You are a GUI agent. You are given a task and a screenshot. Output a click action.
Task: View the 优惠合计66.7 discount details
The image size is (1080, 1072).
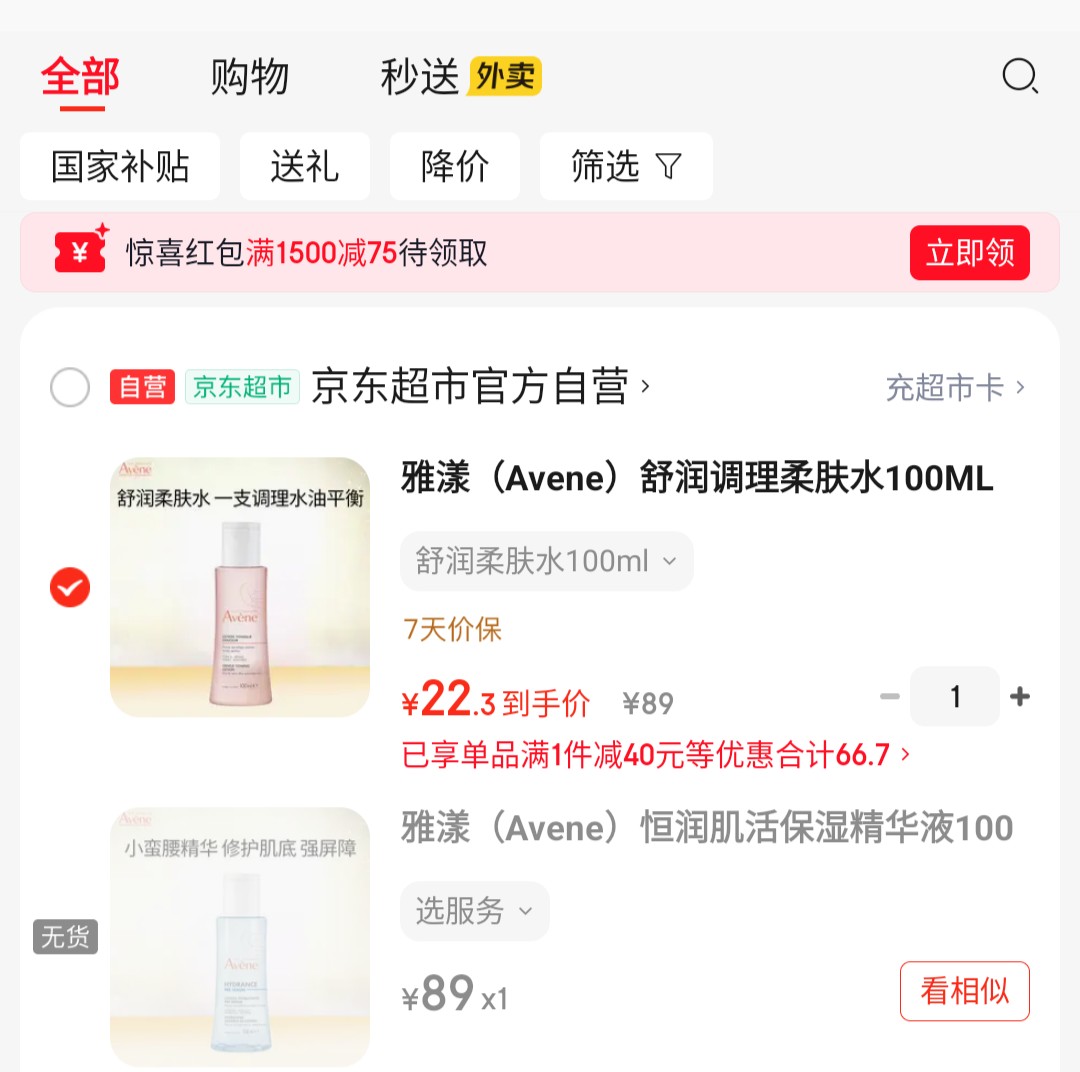pos(655,755)
